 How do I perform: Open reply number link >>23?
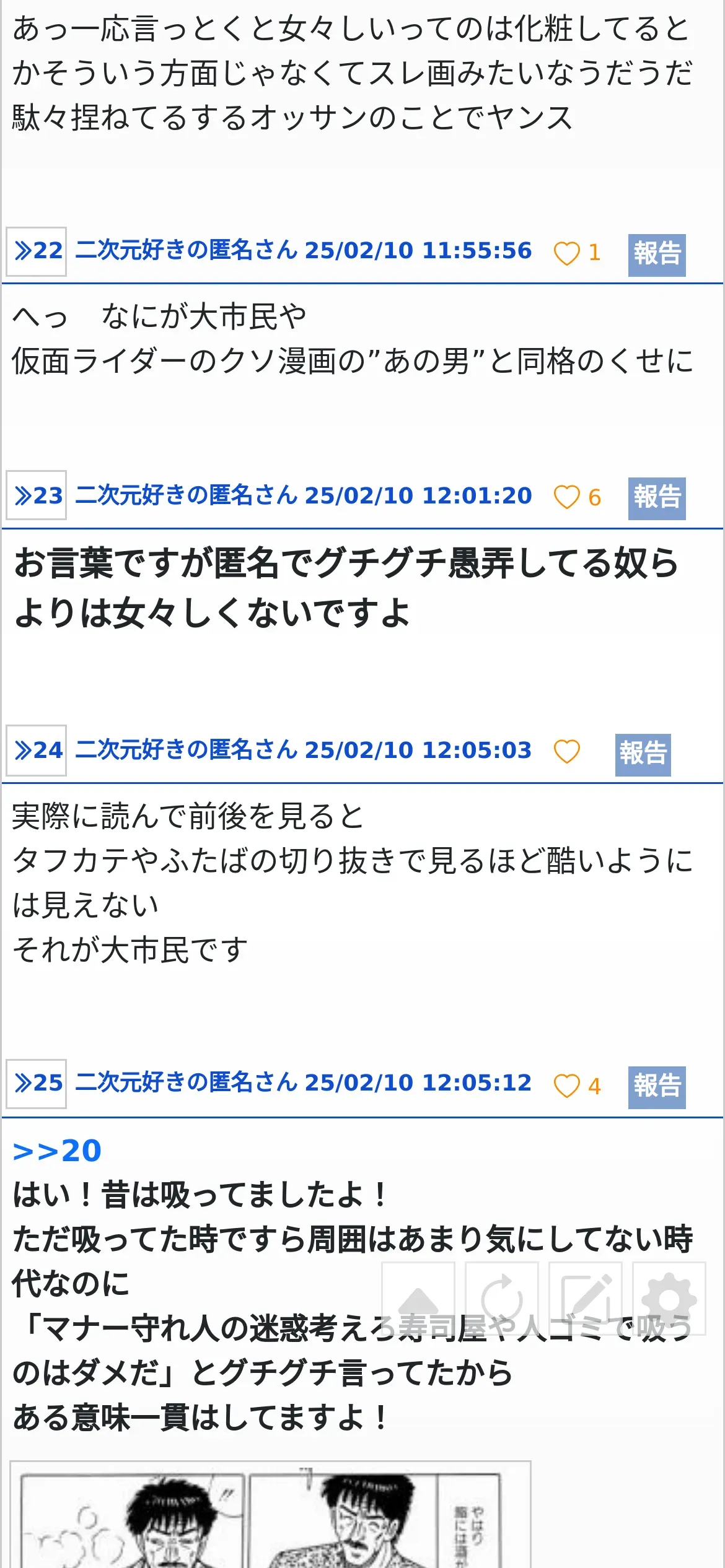(x=37, y=495)
